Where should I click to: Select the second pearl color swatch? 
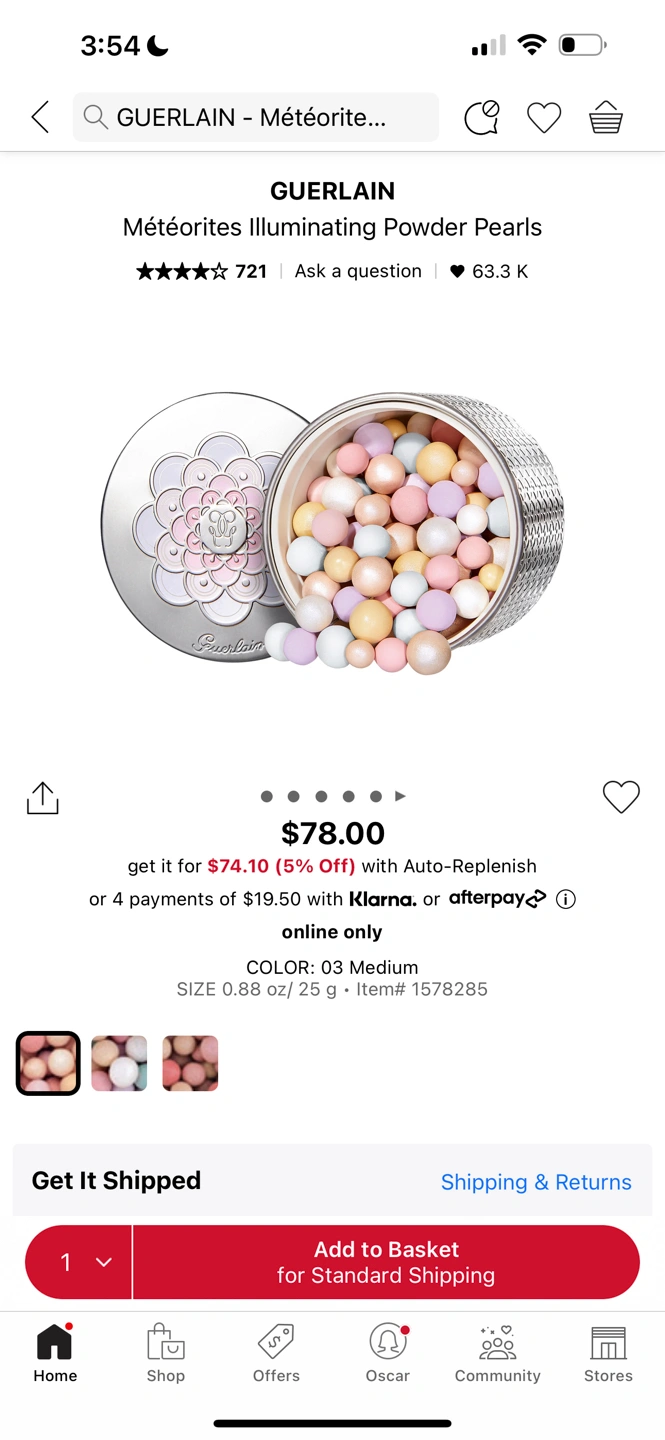pyautogui.click(x=119, y=1063)
